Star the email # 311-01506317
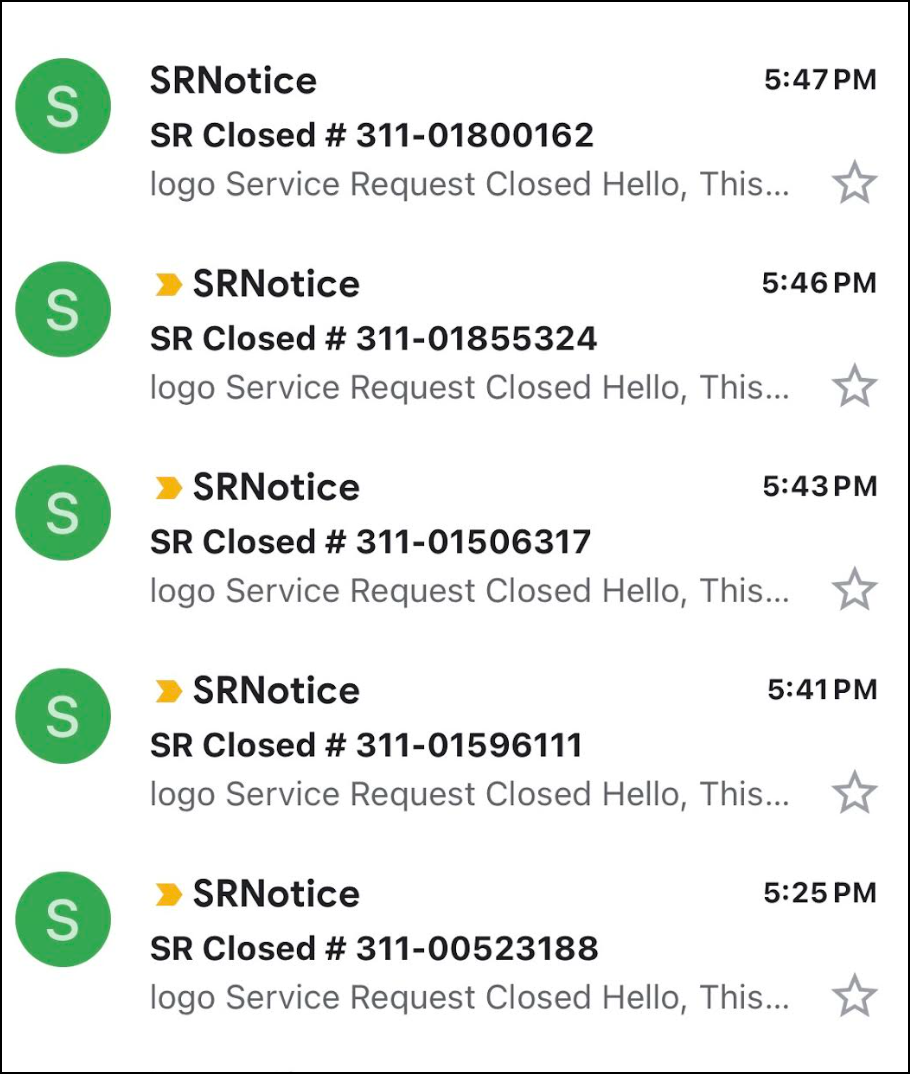Viewport: 910px width, 1074px height. pos(854,590)
